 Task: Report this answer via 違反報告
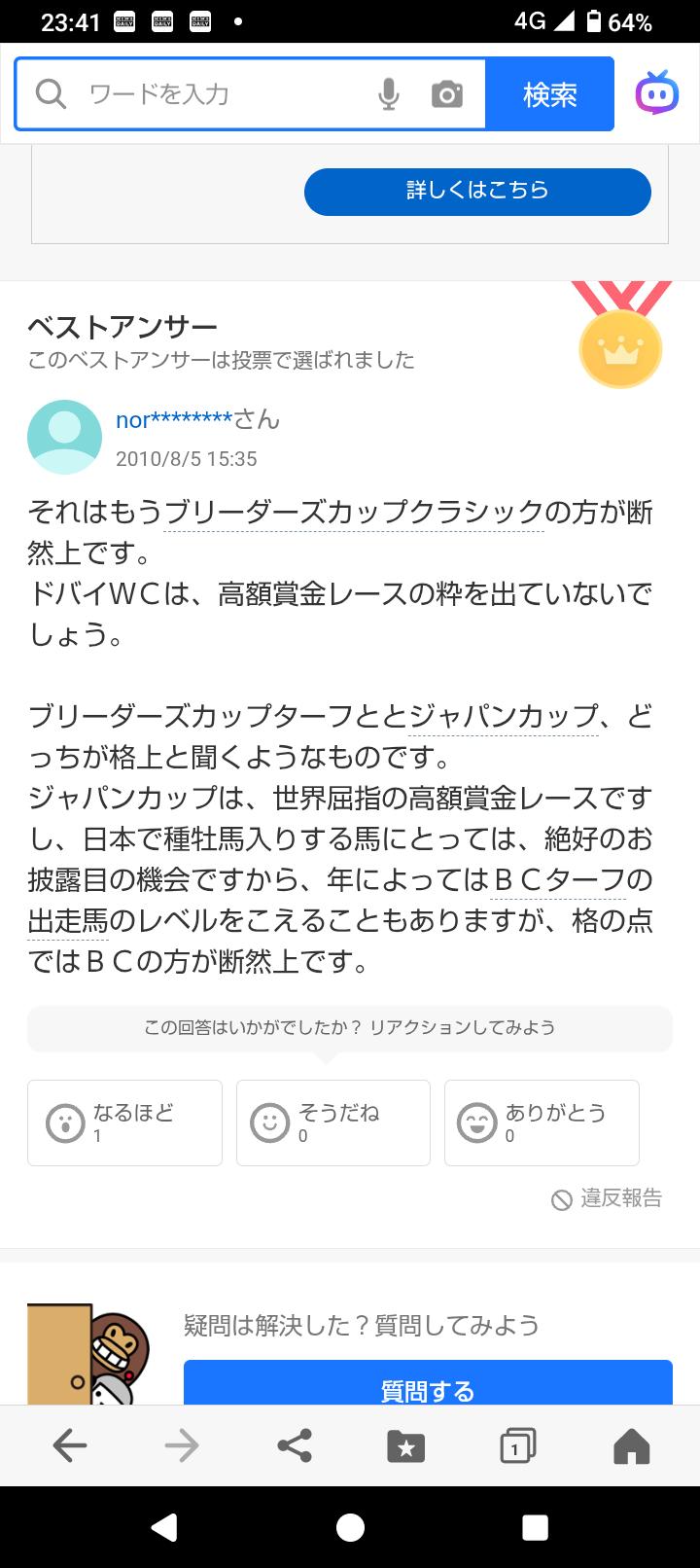click(x=608, y=1198)
